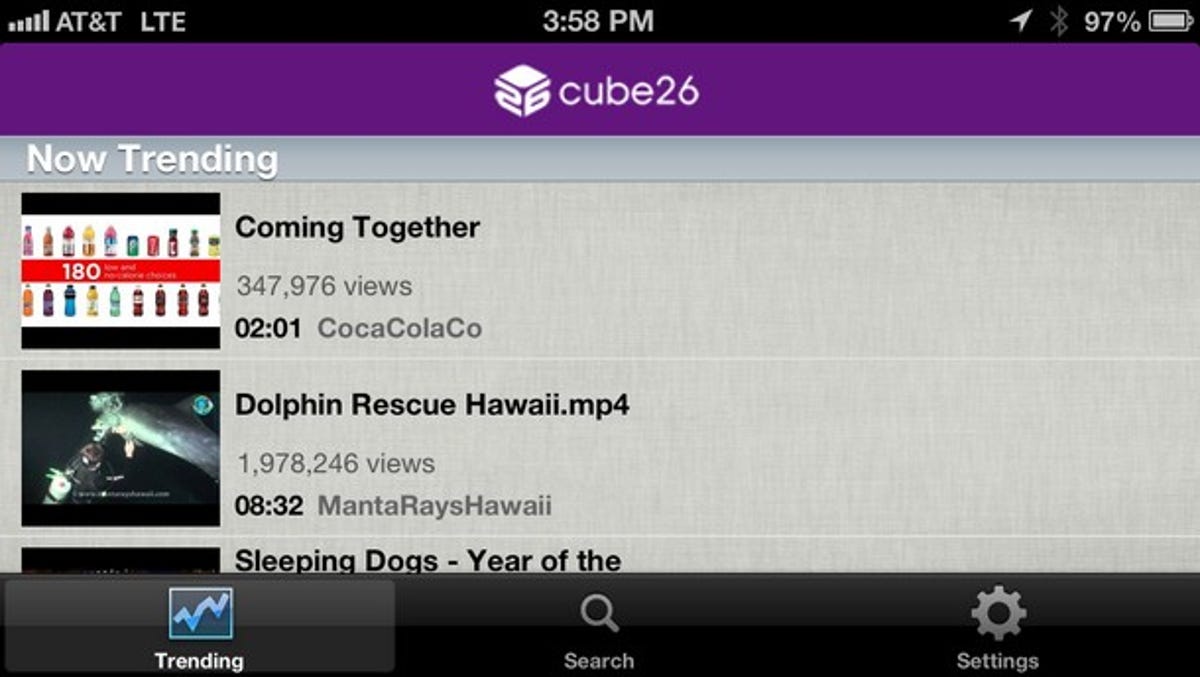
Task: Open the Settings tab
Action: (x=997, y=627)
